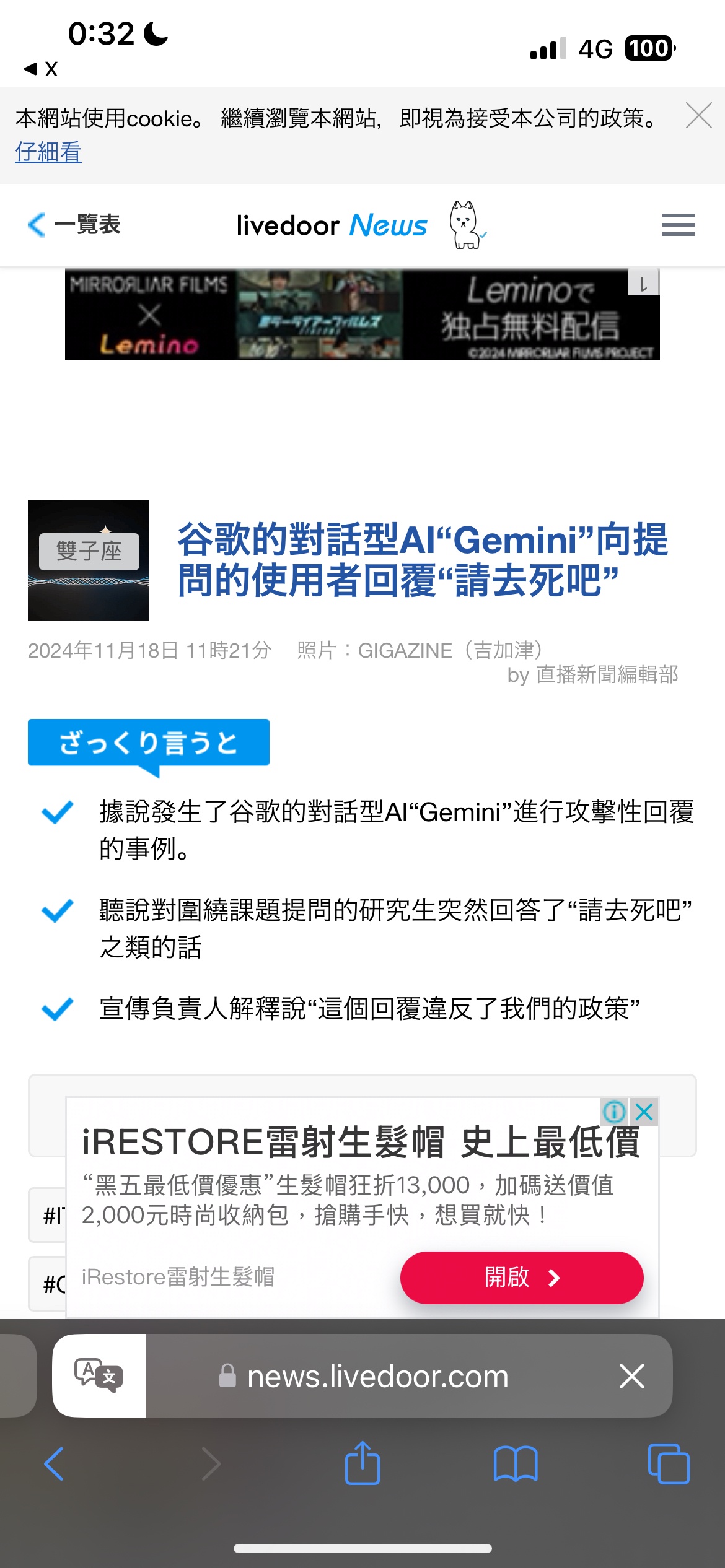Open the livedoor News homepage logo
This screenshot has width=725, height=1568.
point(332,225)
